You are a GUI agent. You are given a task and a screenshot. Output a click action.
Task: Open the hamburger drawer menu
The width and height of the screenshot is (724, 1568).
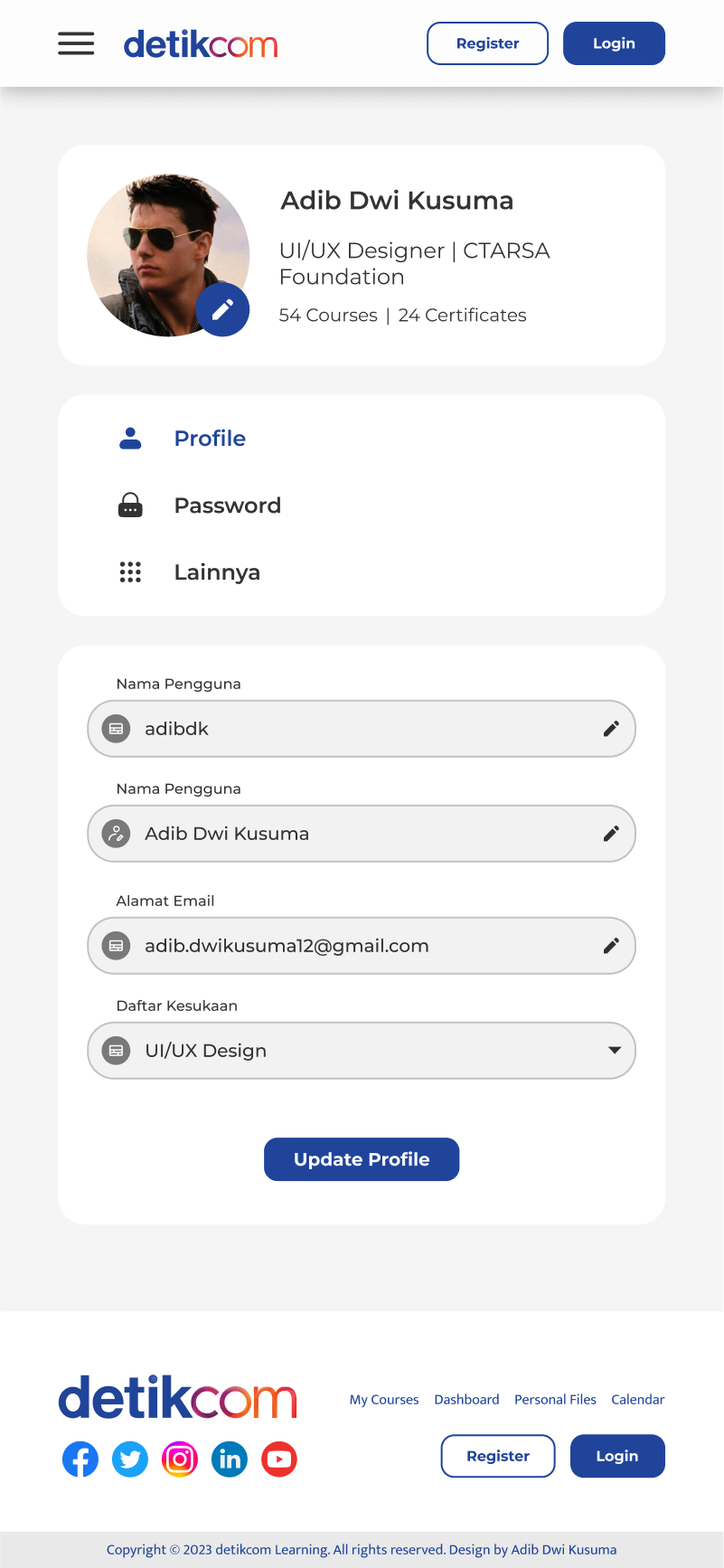76,43
